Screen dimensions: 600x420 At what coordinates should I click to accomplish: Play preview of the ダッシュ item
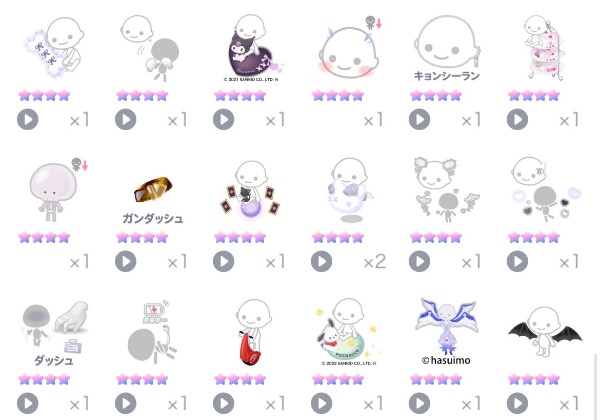pos(27,405)
